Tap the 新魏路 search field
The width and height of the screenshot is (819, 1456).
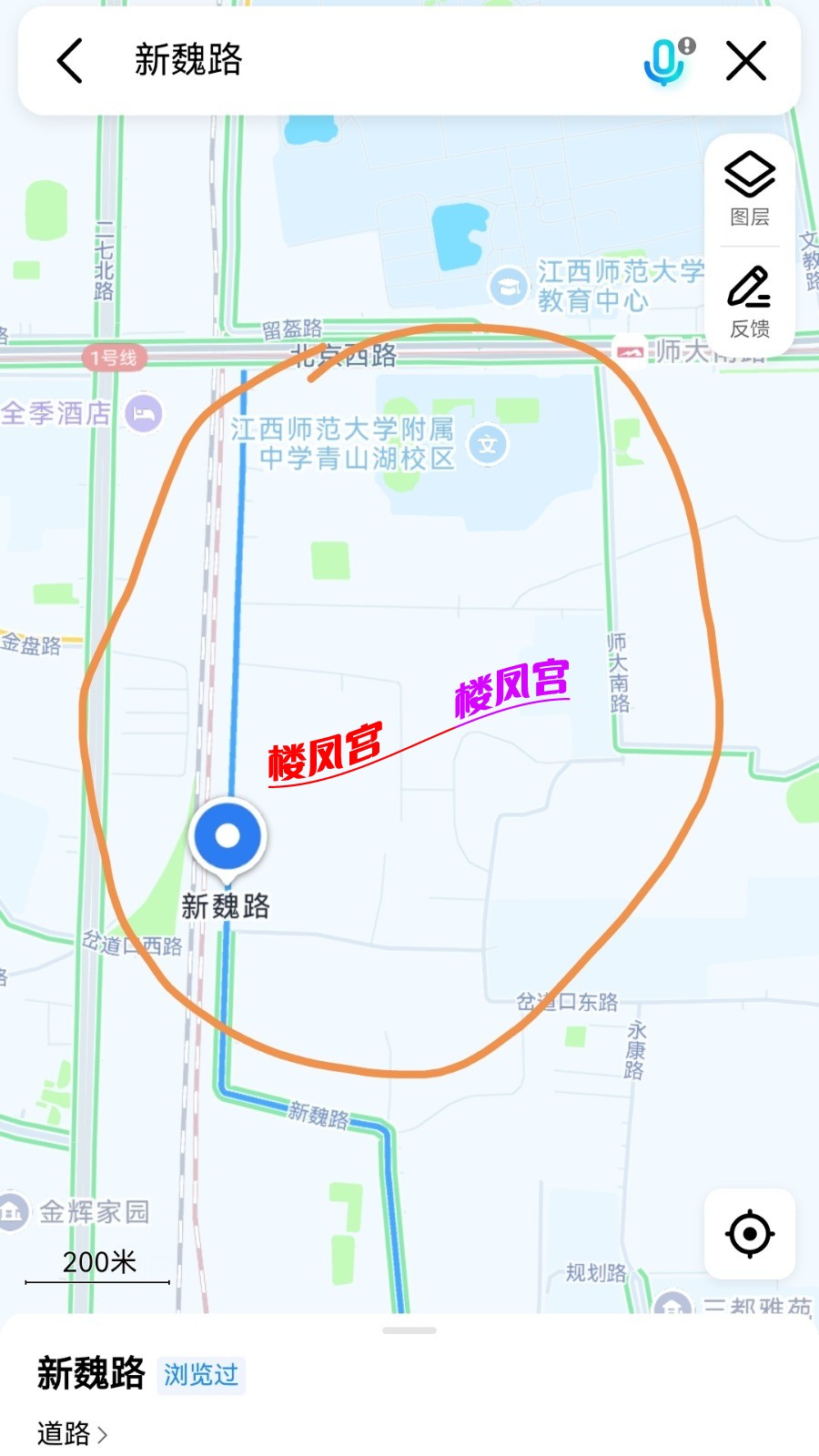click(364, 61)
